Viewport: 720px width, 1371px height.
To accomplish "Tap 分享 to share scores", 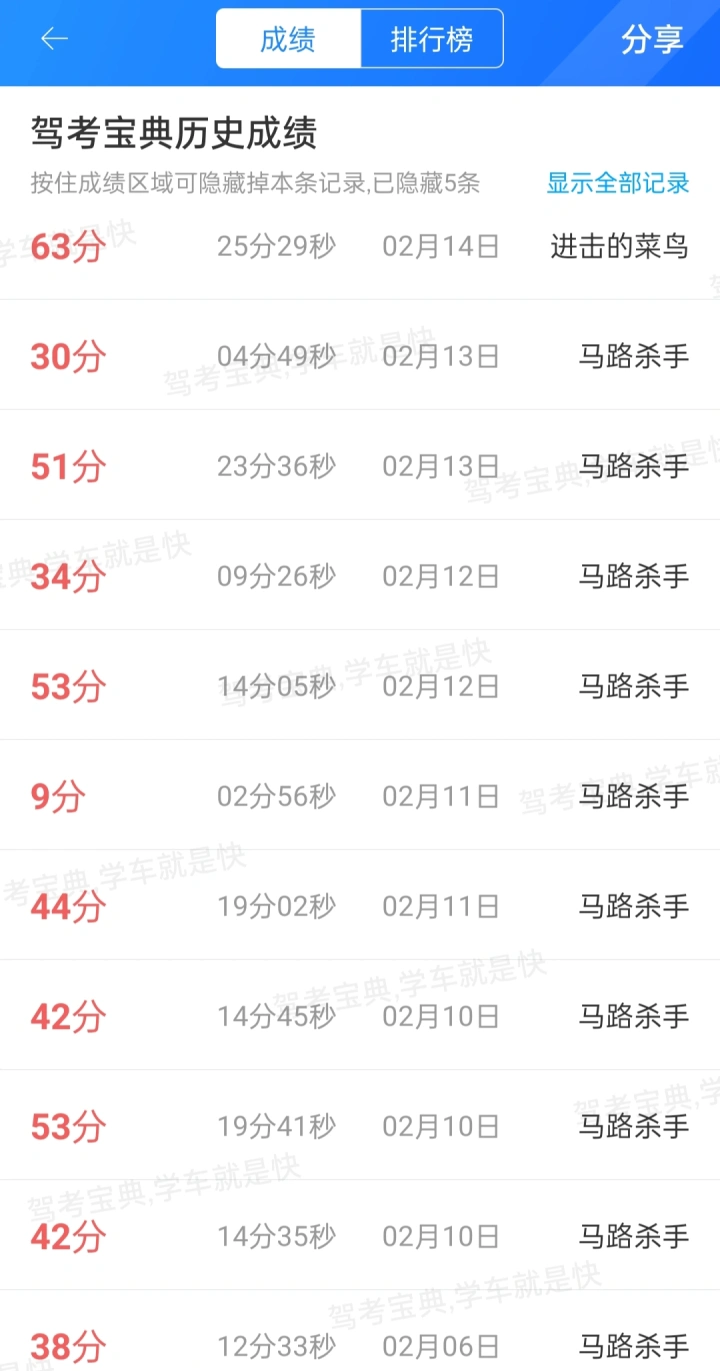I will [652, 40].
